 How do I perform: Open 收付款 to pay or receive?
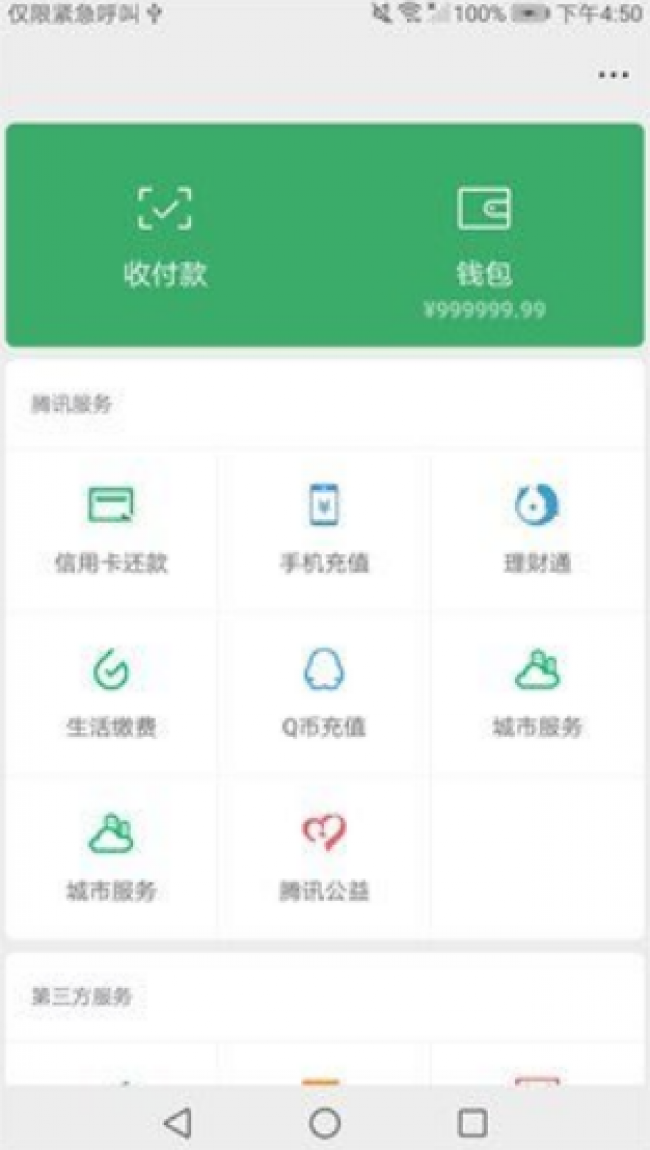pyautogui.click(x=165, y=237)
